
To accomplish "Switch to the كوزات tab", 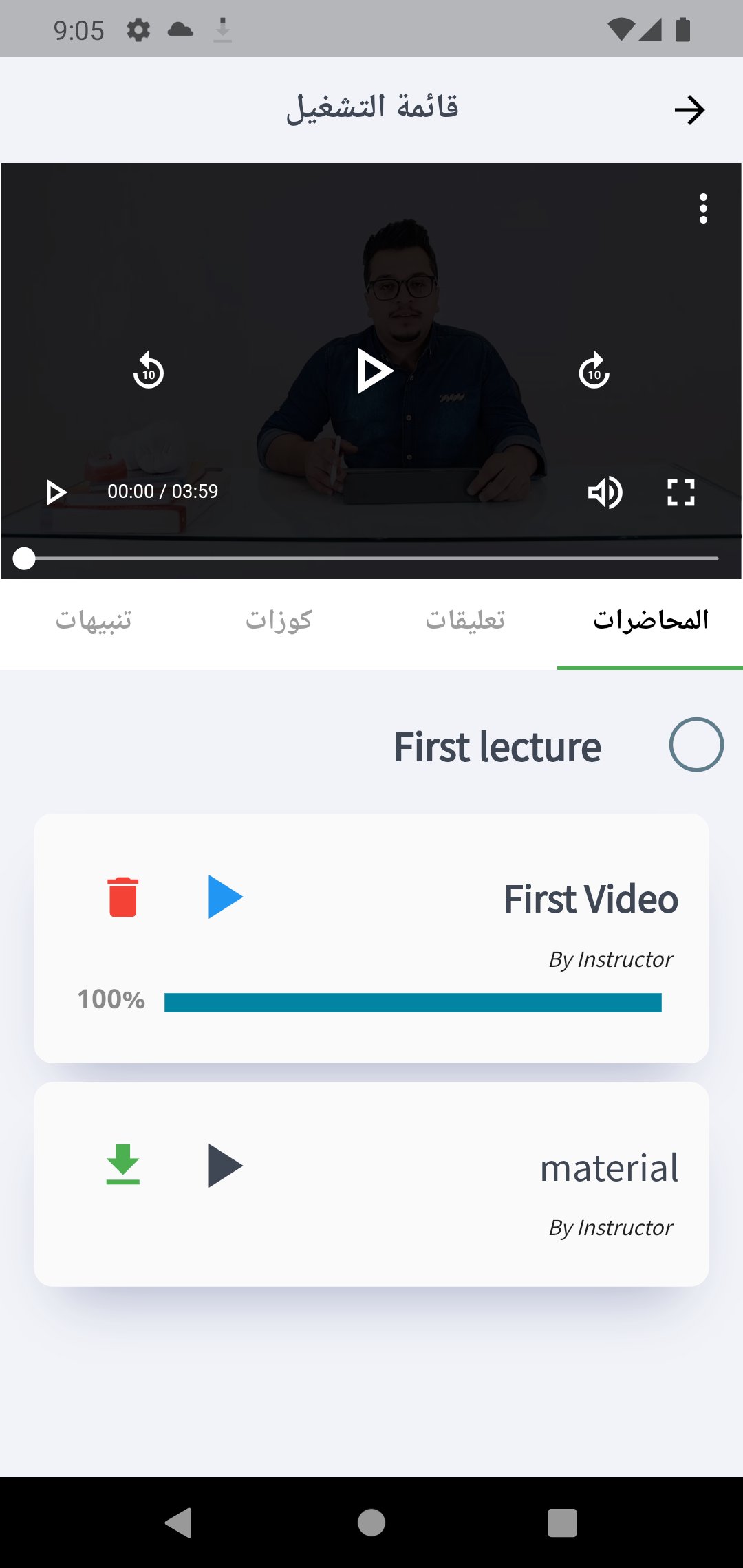I will (279, 620).
